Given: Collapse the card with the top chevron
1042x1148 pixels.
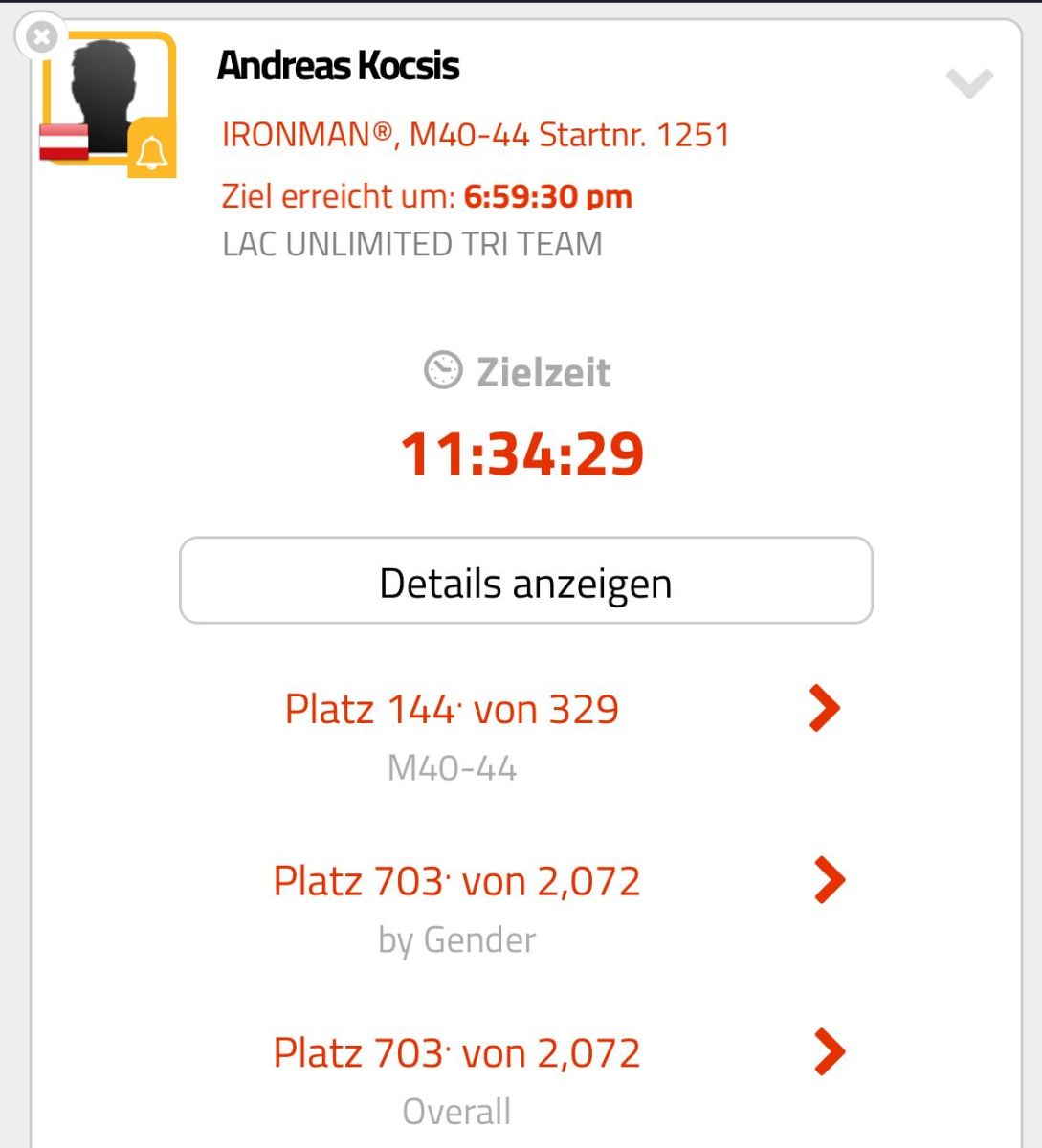Looking at the screenshot, I should pyautogui.click(x=968, y=83).
